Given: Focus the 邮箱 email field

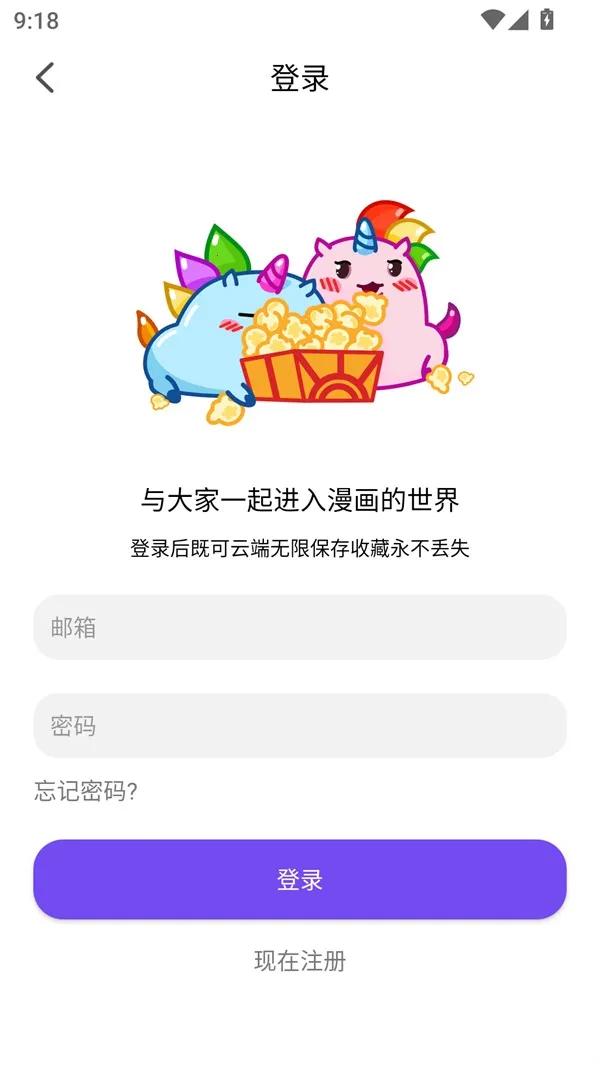Looking at the screenshot, I should [300, 627].
